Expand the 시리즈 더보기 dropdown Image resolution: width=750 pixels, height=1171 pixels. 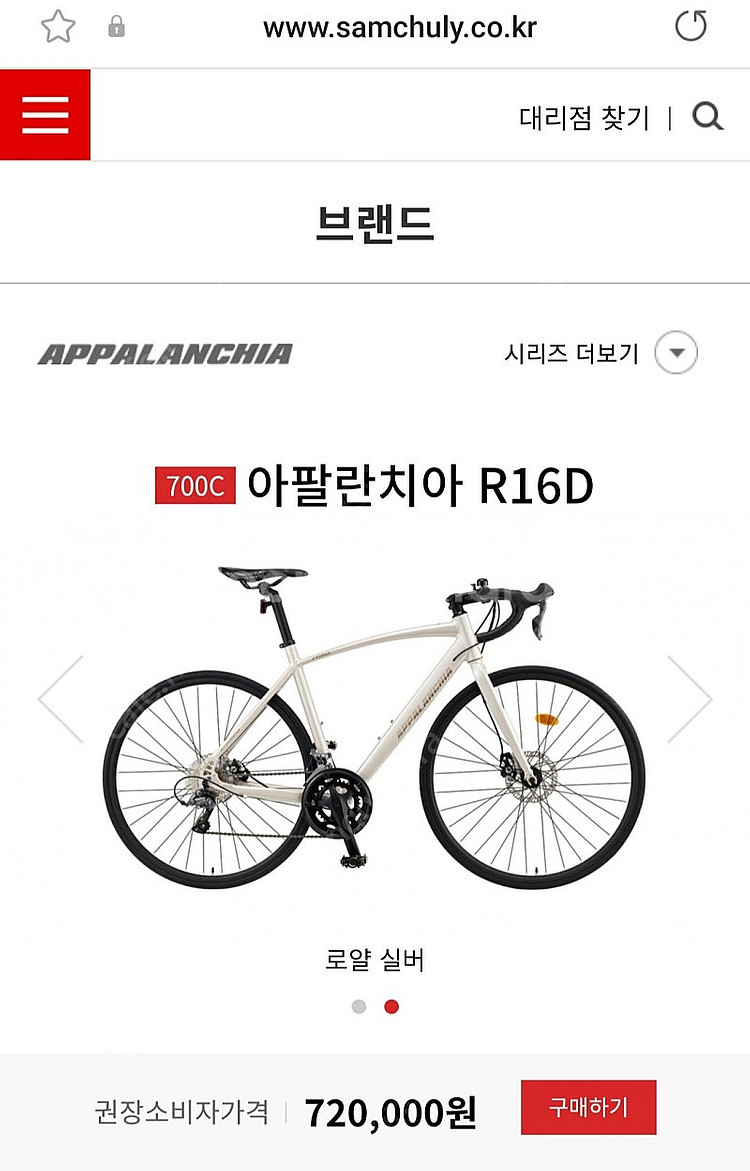pyautogui.click(x=676, y=353)
